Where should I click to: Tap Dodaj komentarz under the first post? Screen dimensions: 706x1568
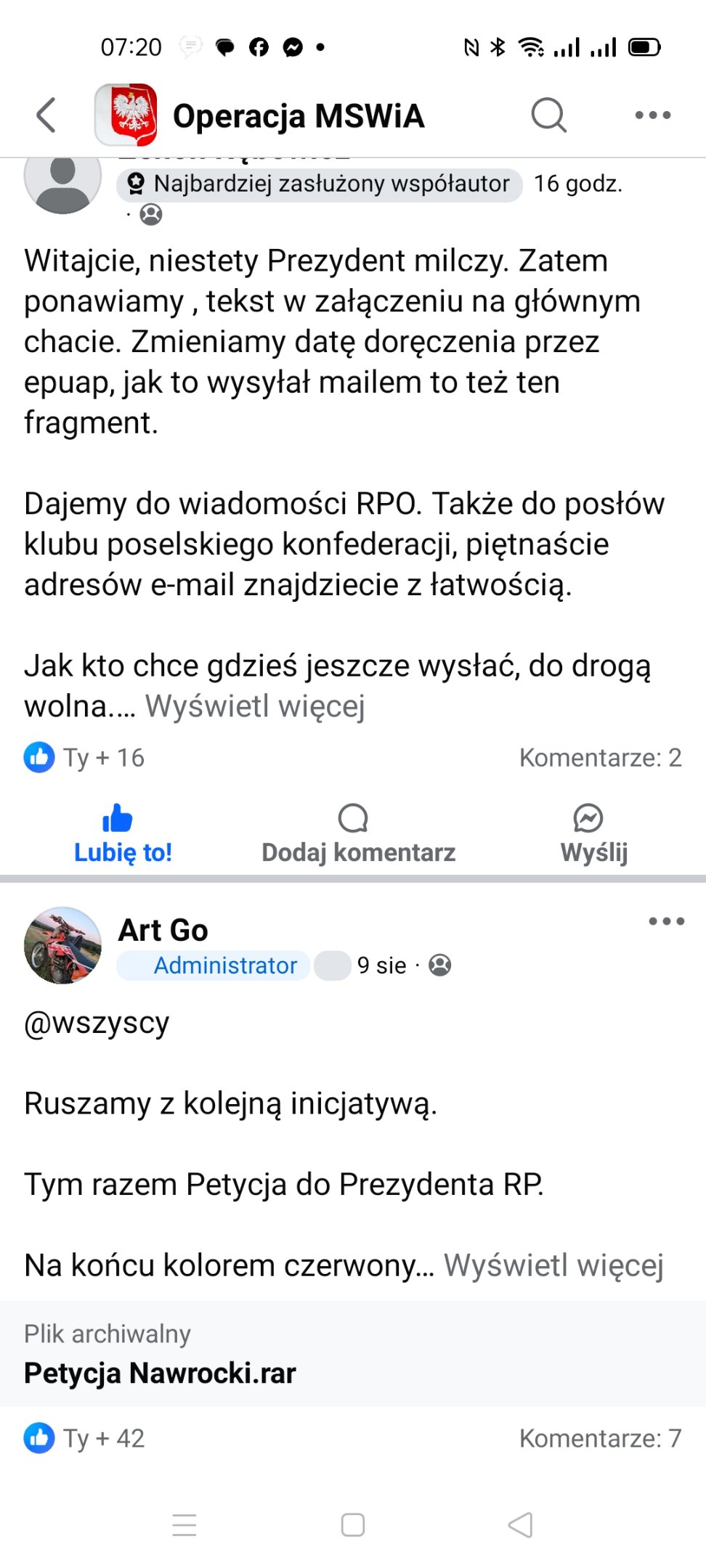[x=358, y=835]
